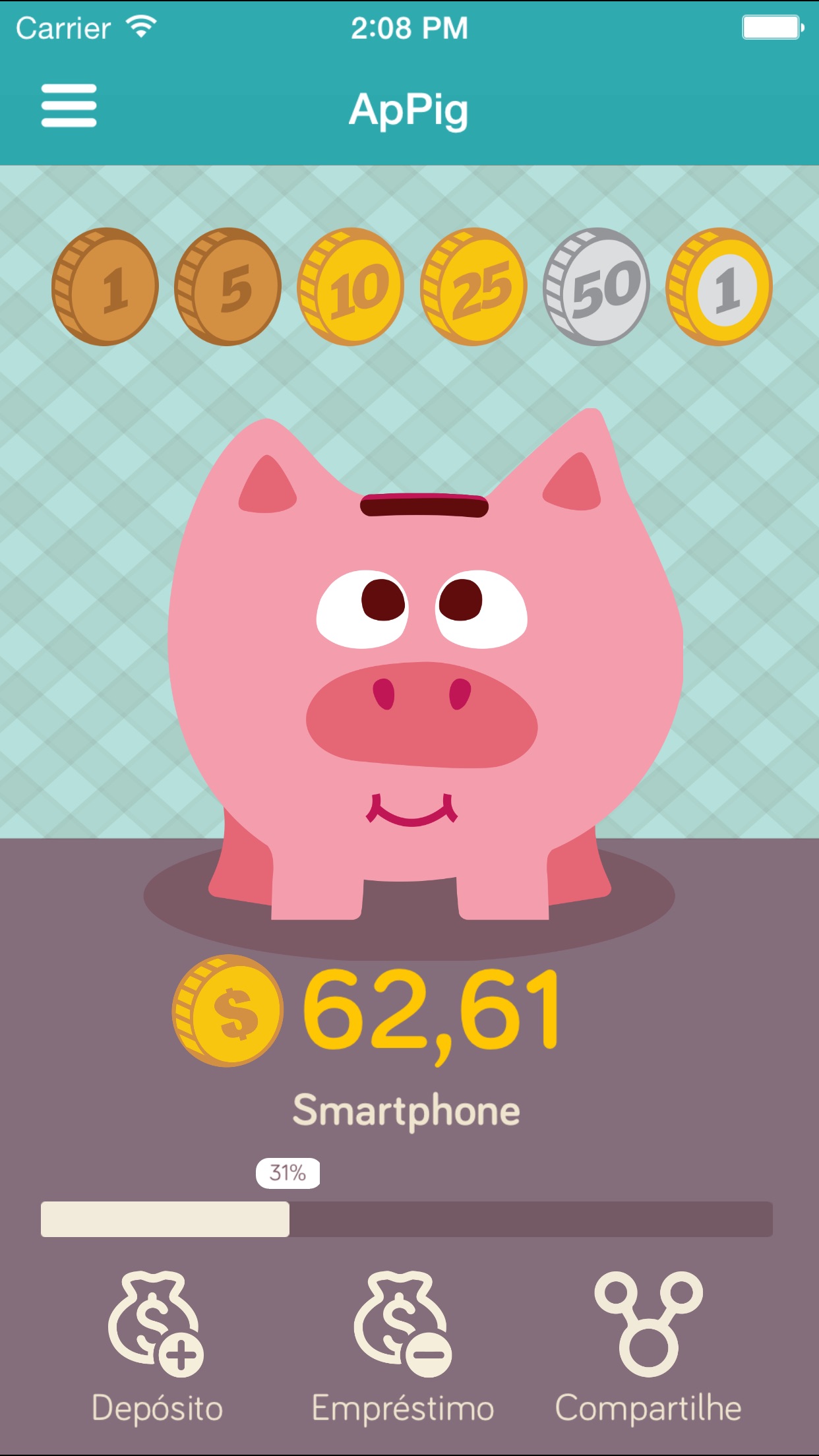This screenshot has width=819, height=1456.
Task: Open the hamburger drawer menu
Action: (x=69, y=106)
